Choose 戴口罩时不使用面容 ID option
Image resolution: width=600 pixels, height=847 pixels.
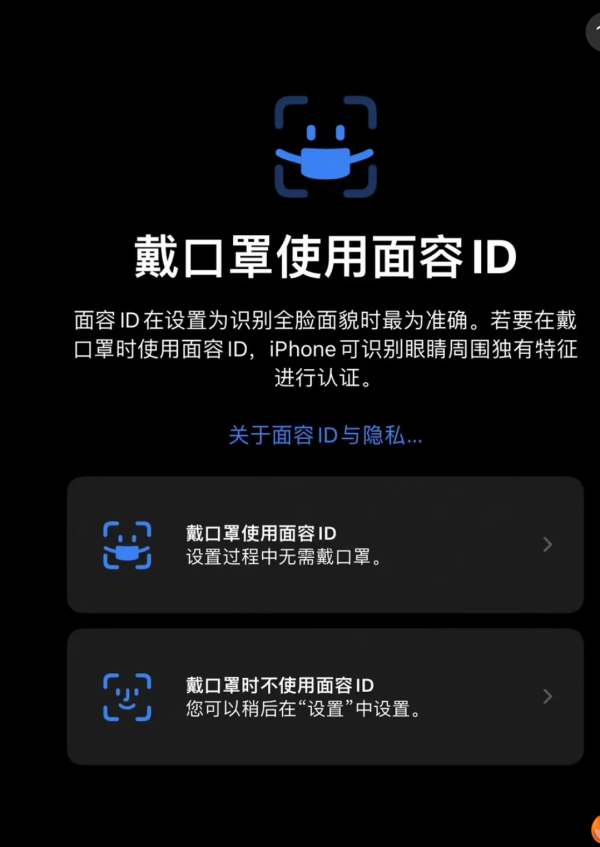pyautogui.click(x=325, y=697)
